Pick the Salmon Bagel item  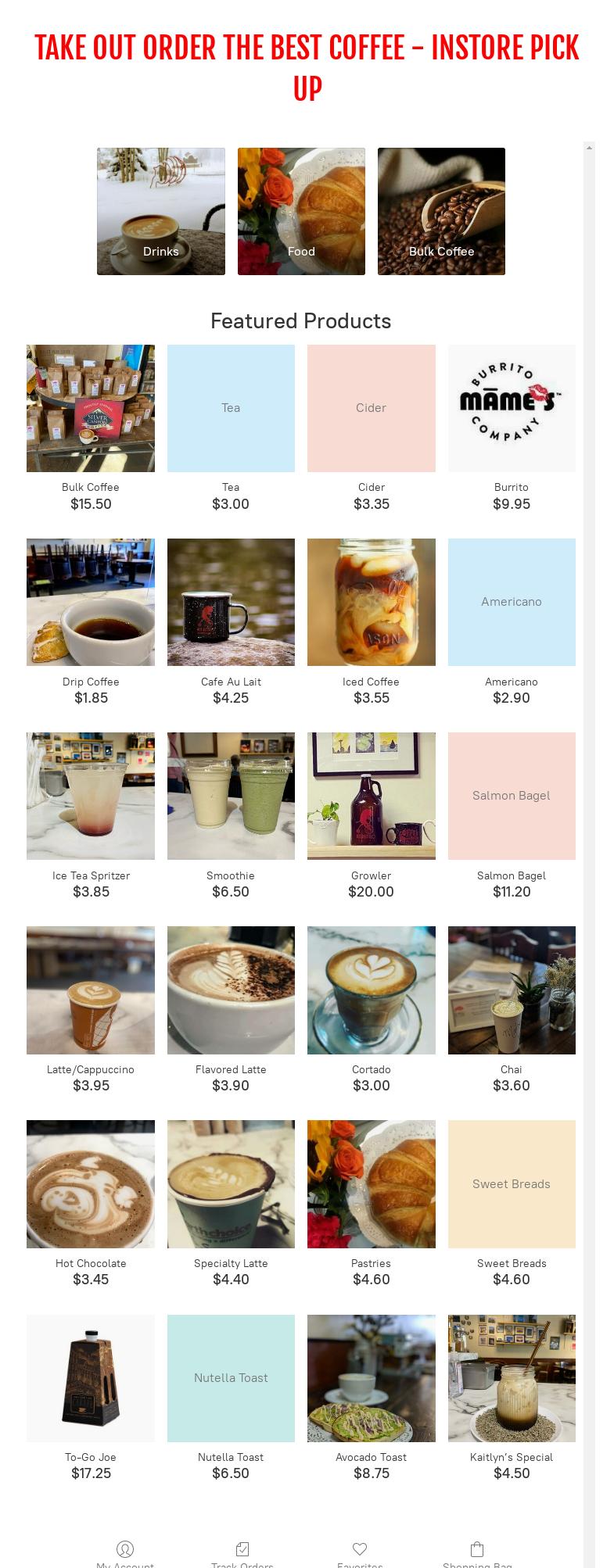[x=512, y=796]
